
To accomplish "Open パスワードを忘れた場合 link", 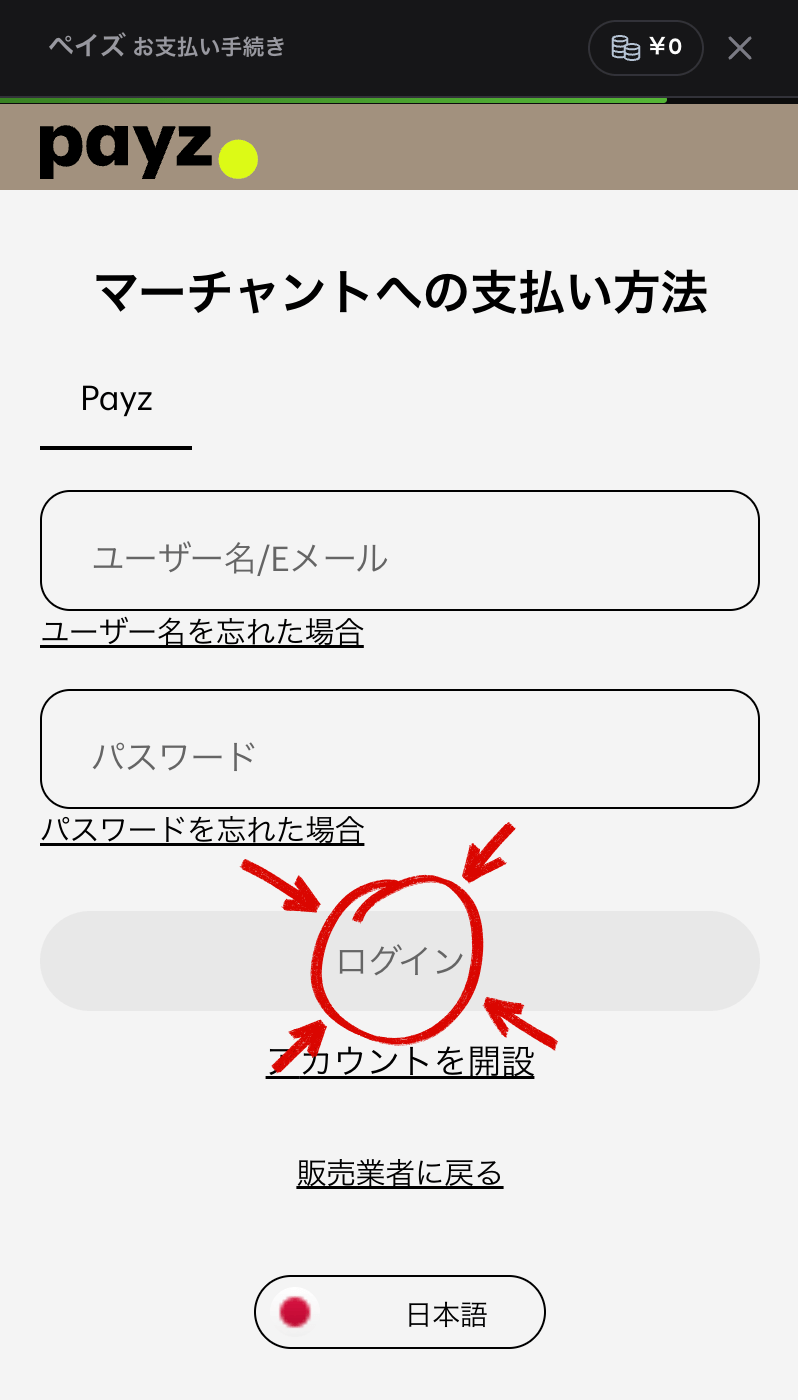I will (202, 830).
